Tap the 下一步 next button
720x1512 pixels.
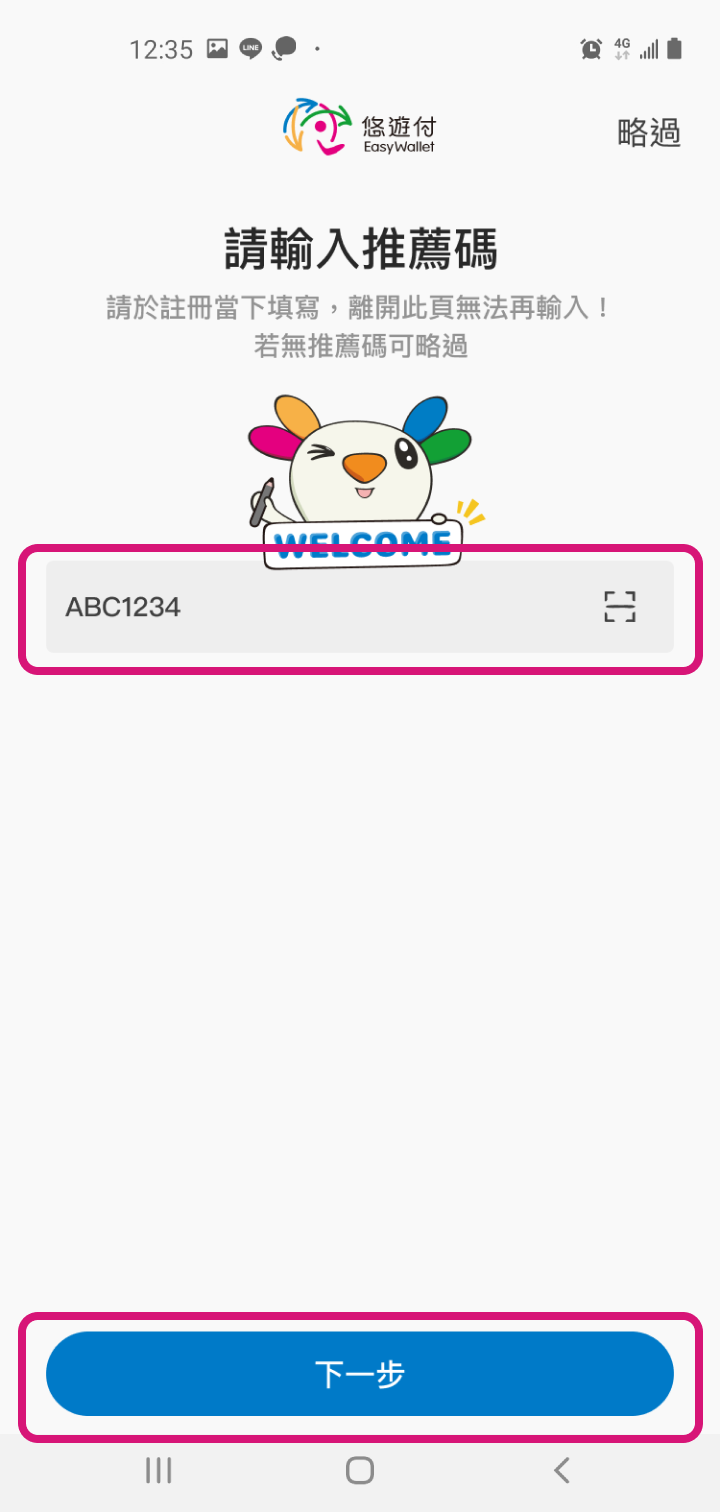[x=360, y=1374]
